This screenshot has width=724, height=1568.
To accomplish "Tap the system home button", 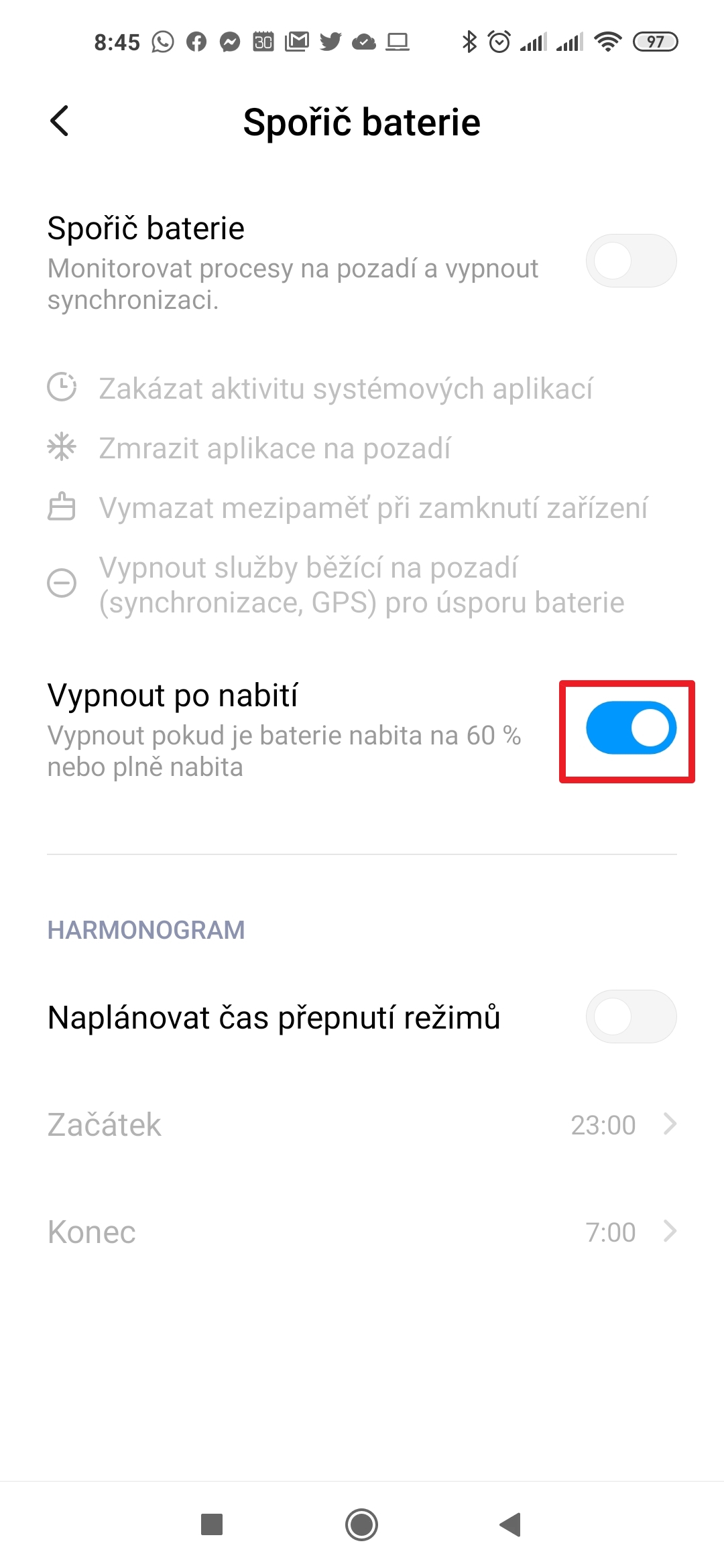I will 361,1524.
